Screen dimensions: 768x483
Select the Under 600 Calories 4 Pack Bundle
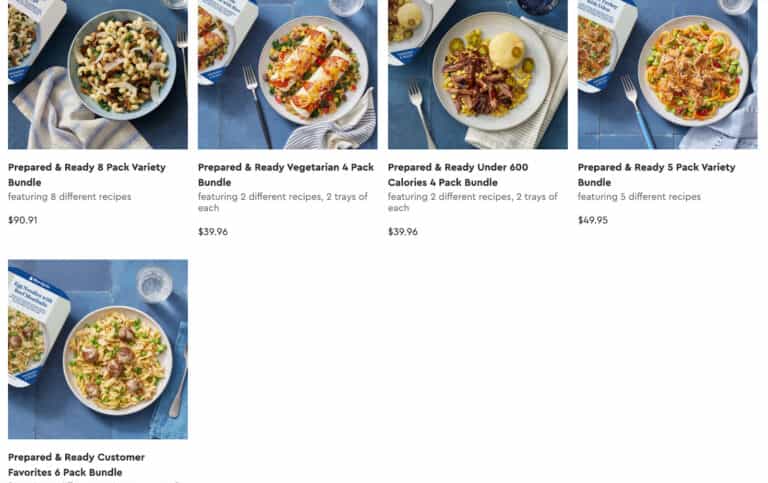[458, 174]
